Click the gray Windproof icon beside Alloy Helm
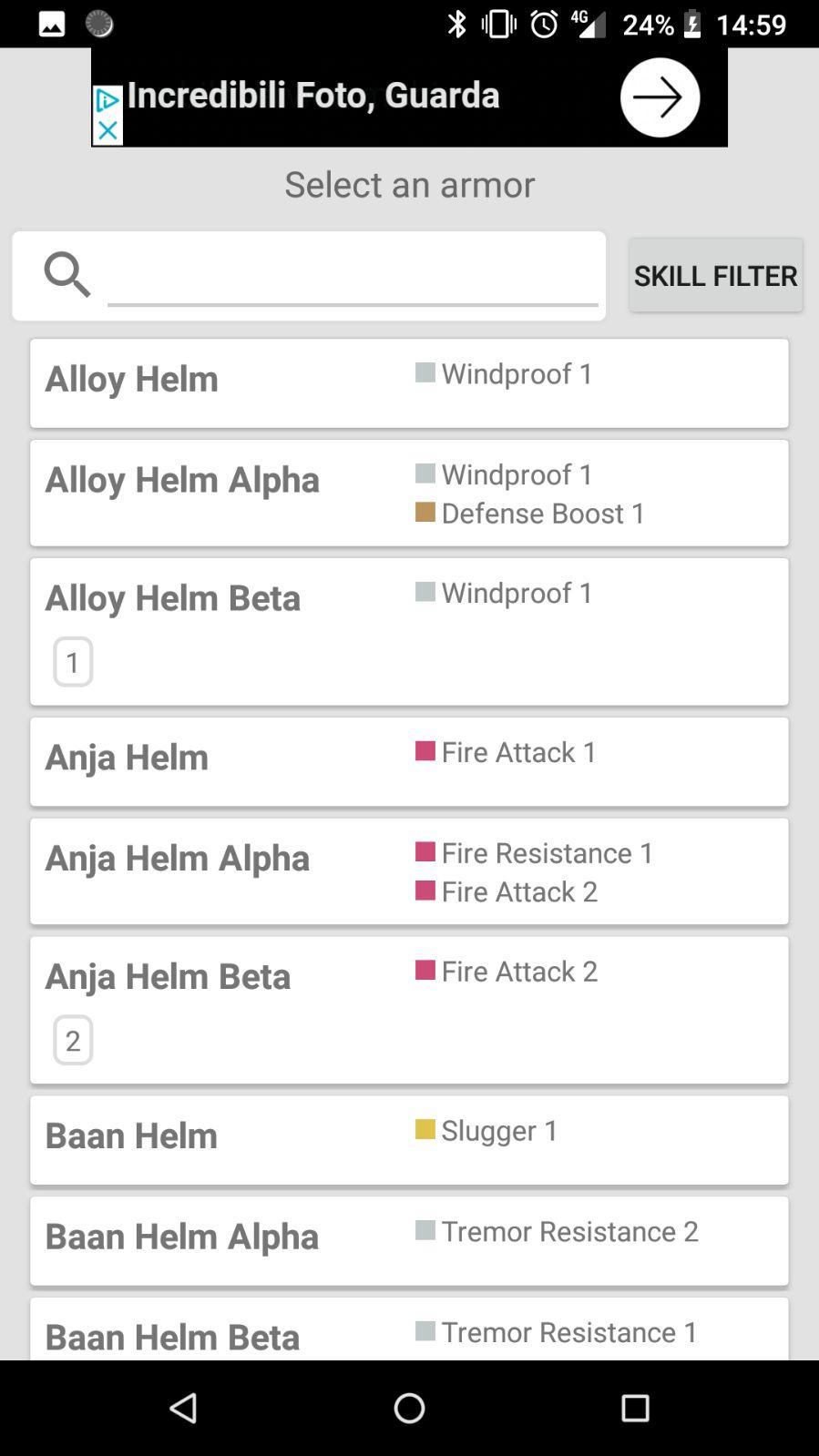819x1456 pixels. pyautogui.click(x=425, y=372)
